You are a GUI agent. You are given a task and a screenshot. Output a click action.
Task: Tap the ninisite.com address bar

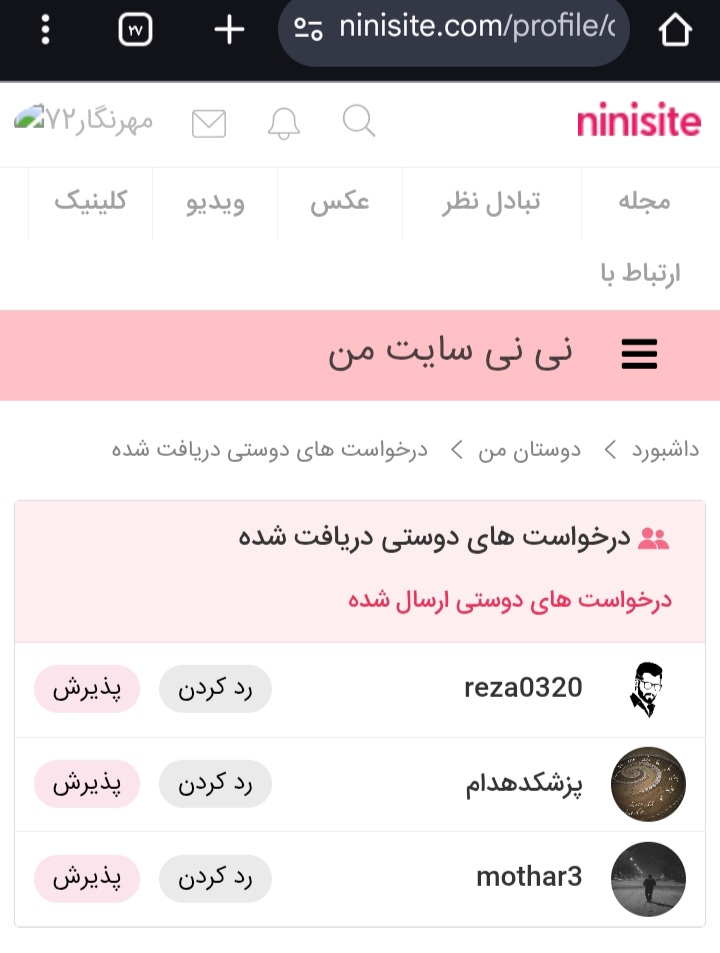455,28
